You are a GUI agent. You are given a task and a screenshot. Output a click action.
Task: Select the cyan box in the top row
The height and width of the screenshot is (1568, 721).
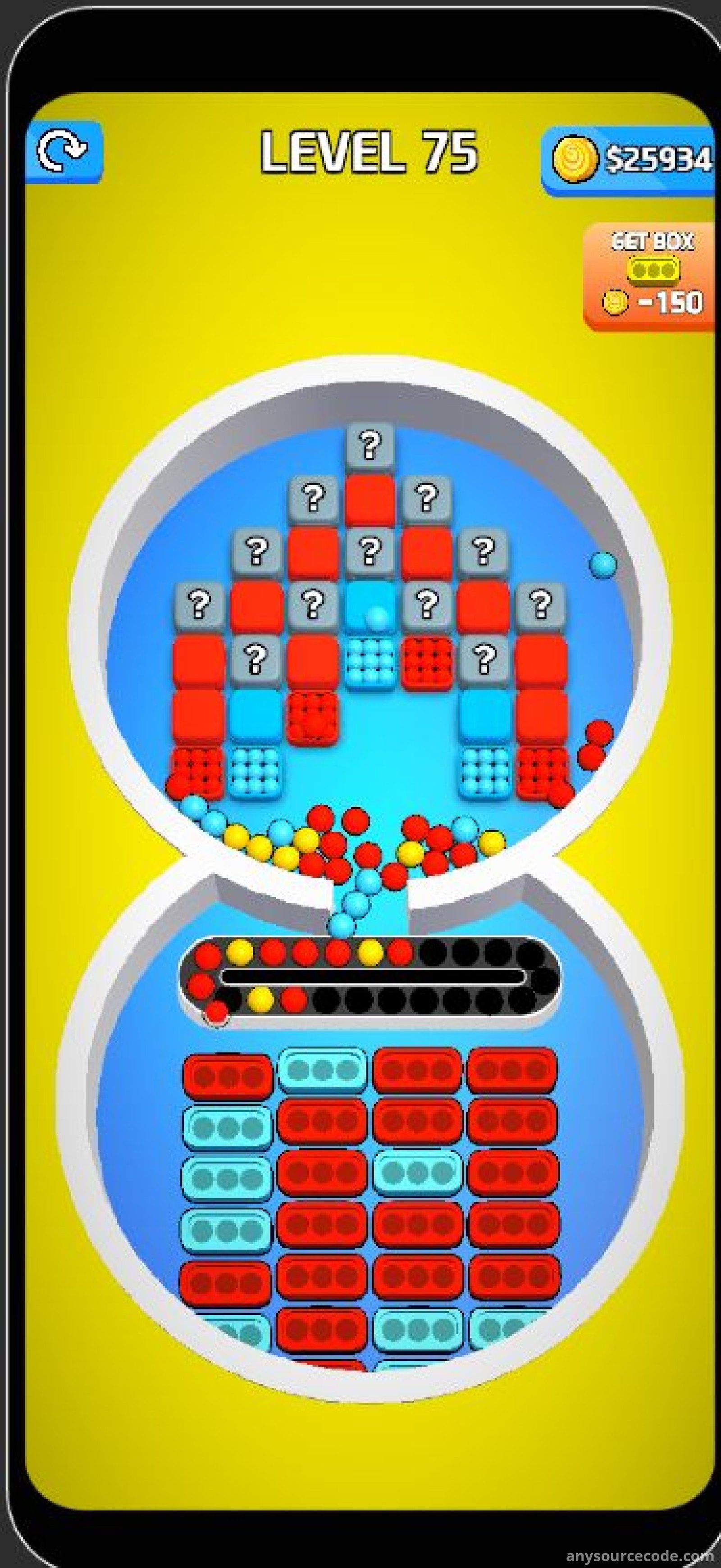click(x=322, y=1070)
